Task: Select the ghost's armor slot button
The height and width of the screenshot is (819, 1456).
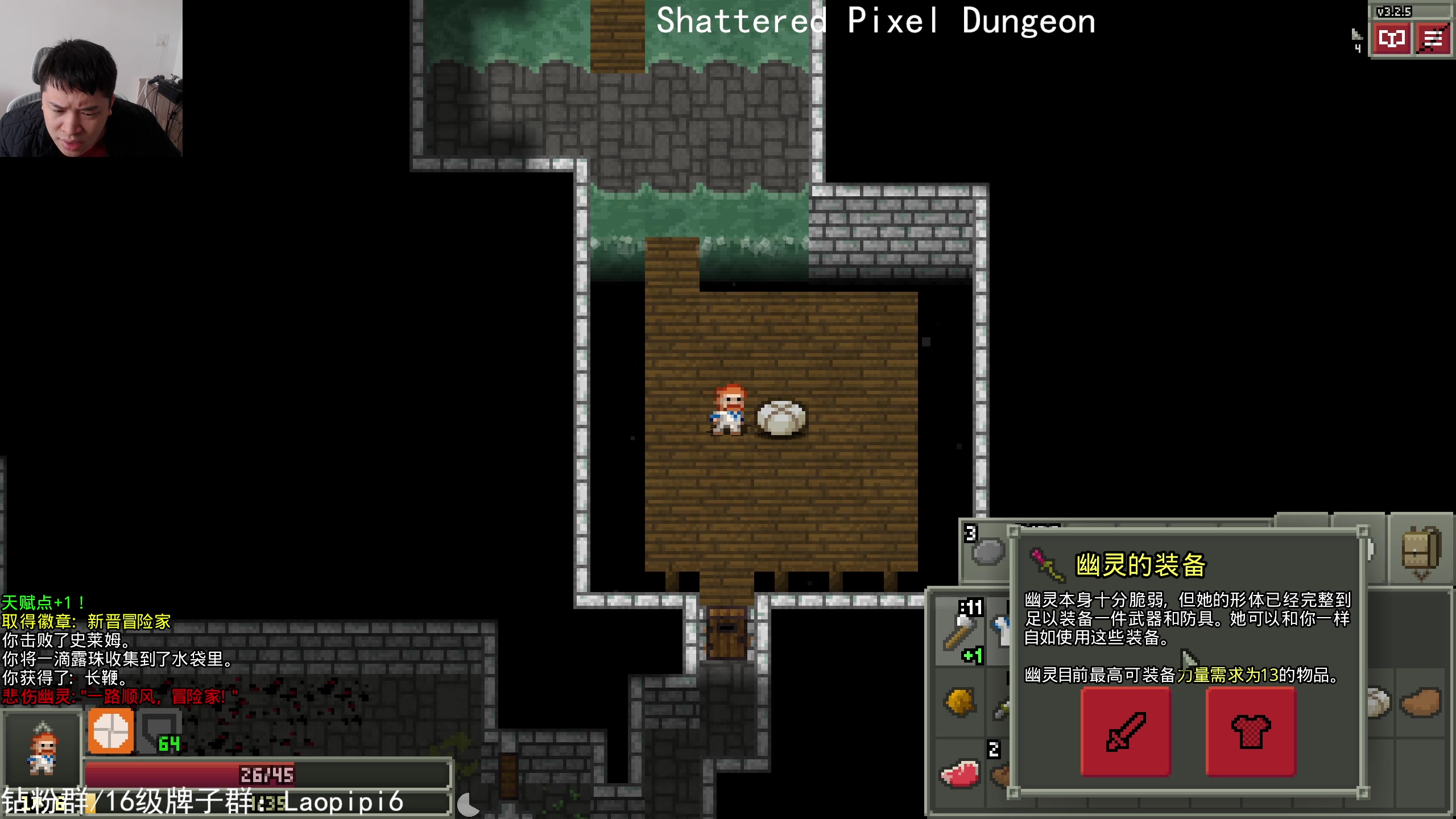Action: click(1251, 731)
